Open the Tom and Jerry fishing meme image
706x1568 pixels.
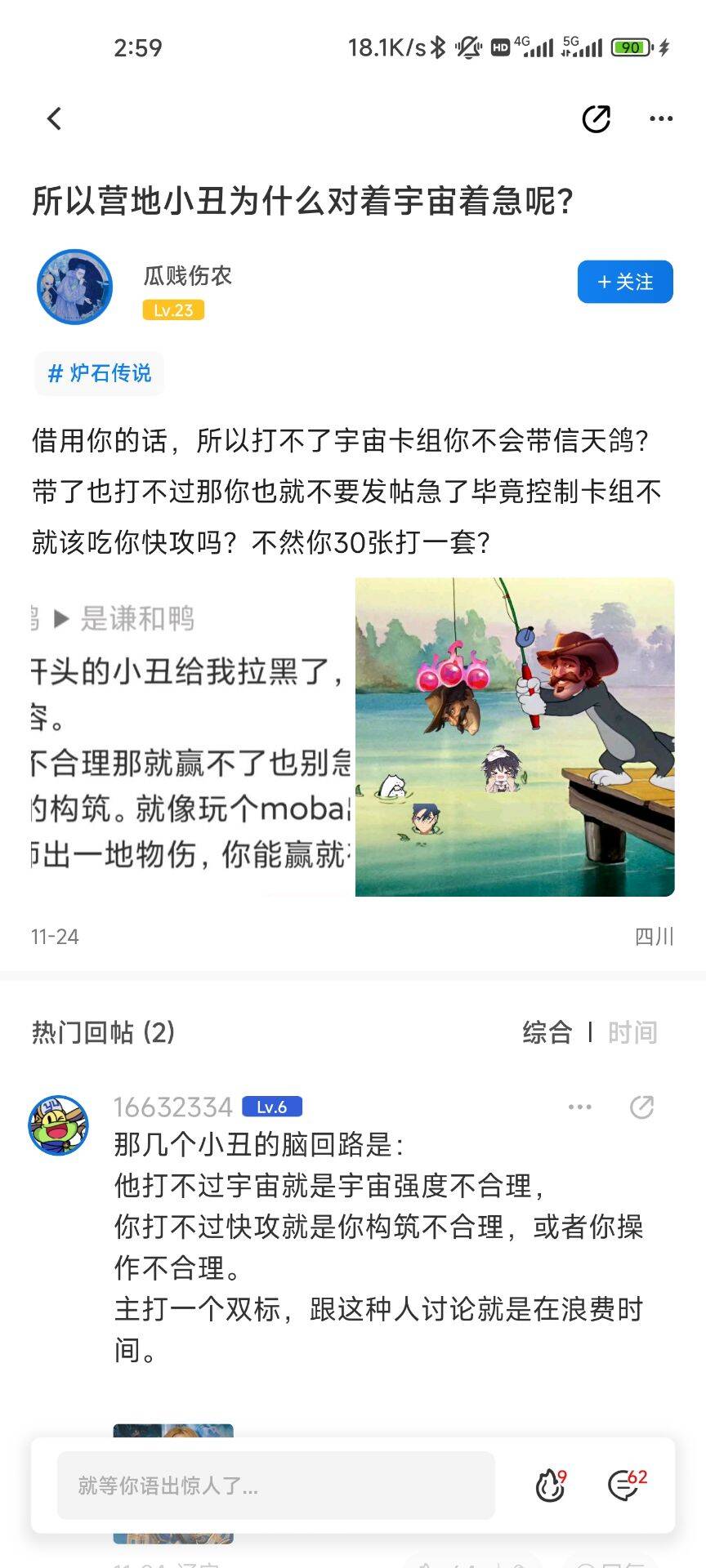pos(515,737)
